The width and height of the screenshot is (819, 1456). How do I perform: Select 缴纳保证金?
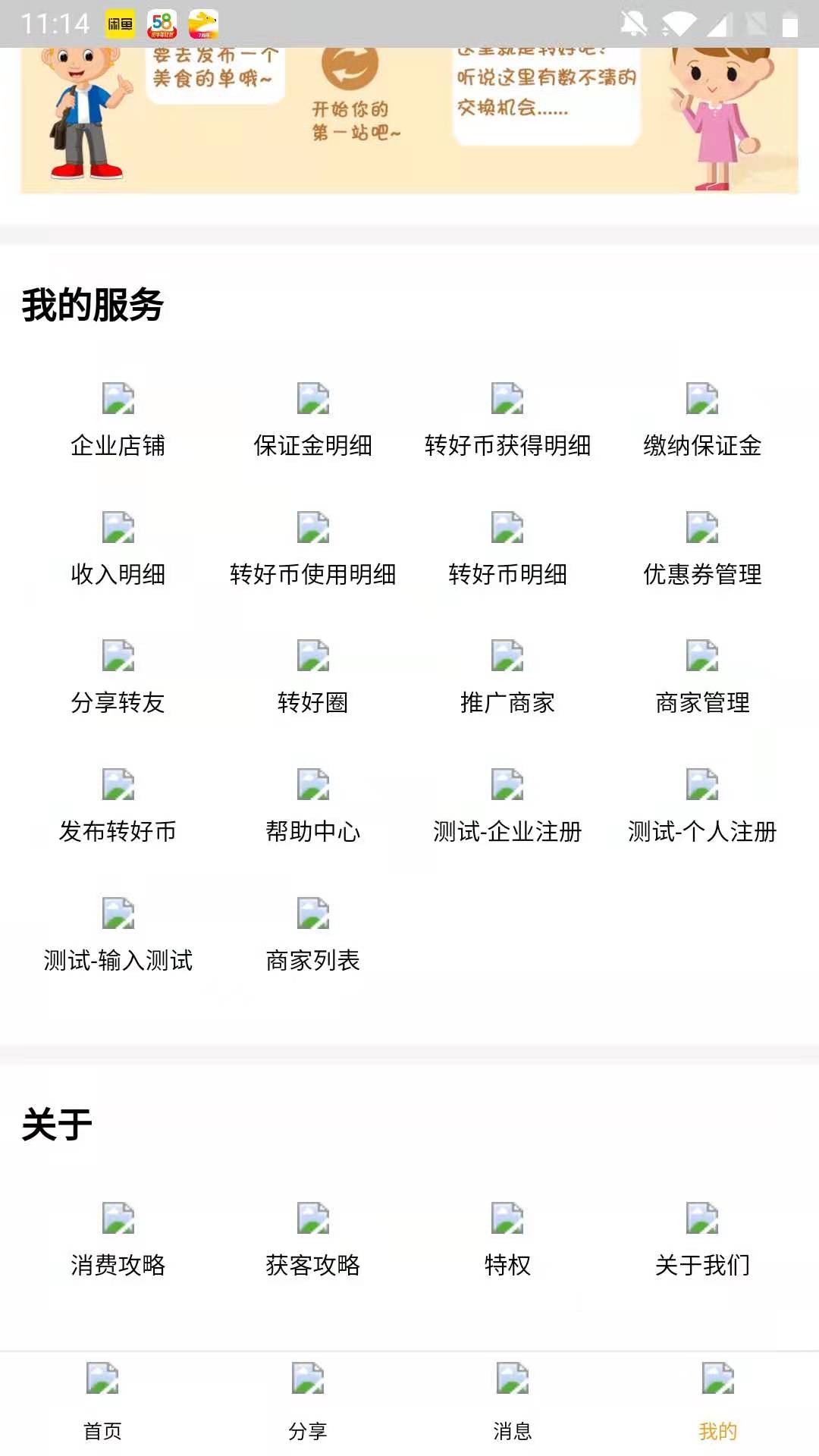702,419
